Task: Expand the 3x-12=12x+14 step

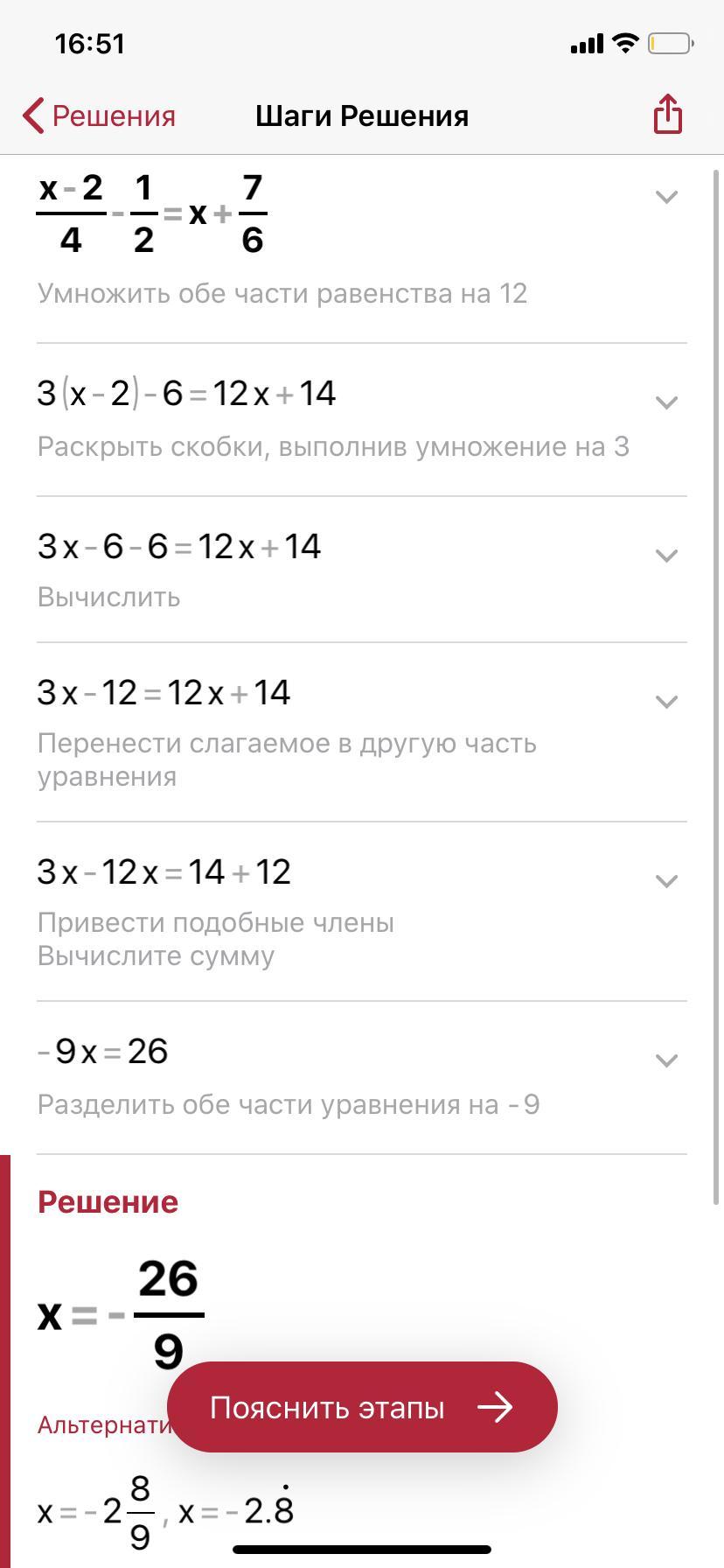Action: click(667, 702)
